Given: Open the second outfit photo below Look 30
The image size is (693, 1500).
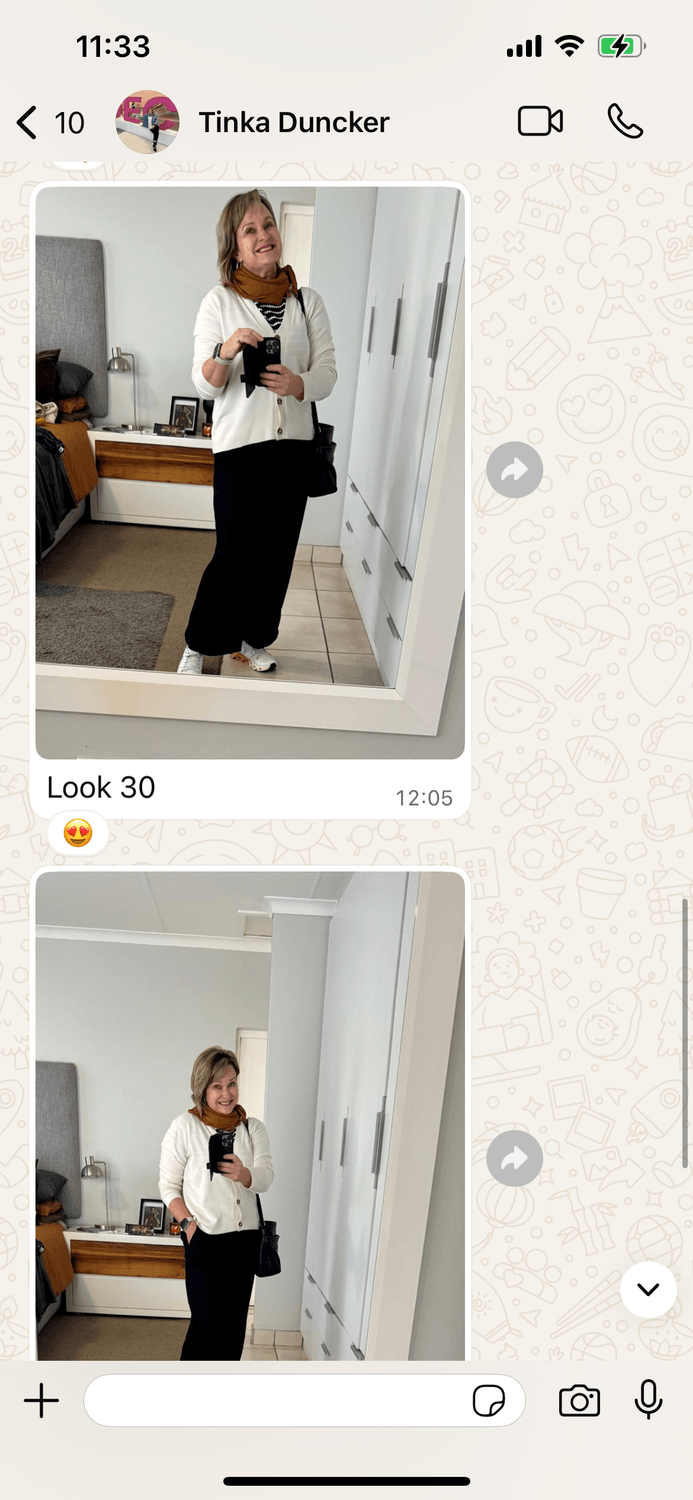Looking at the screenshot, I should pos(250,1115).
